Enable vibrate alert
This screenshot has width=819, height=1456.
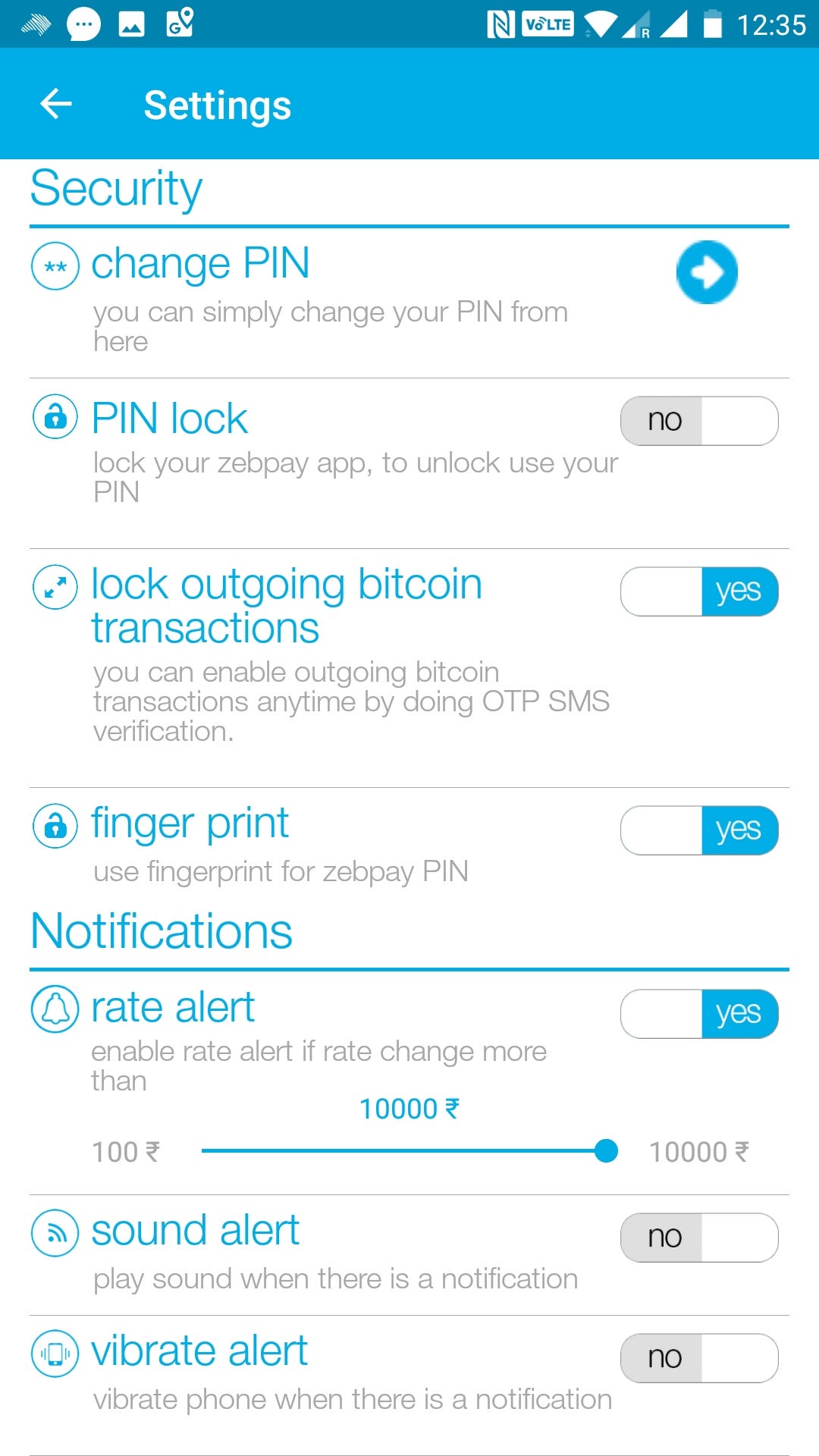[699, 1358]
